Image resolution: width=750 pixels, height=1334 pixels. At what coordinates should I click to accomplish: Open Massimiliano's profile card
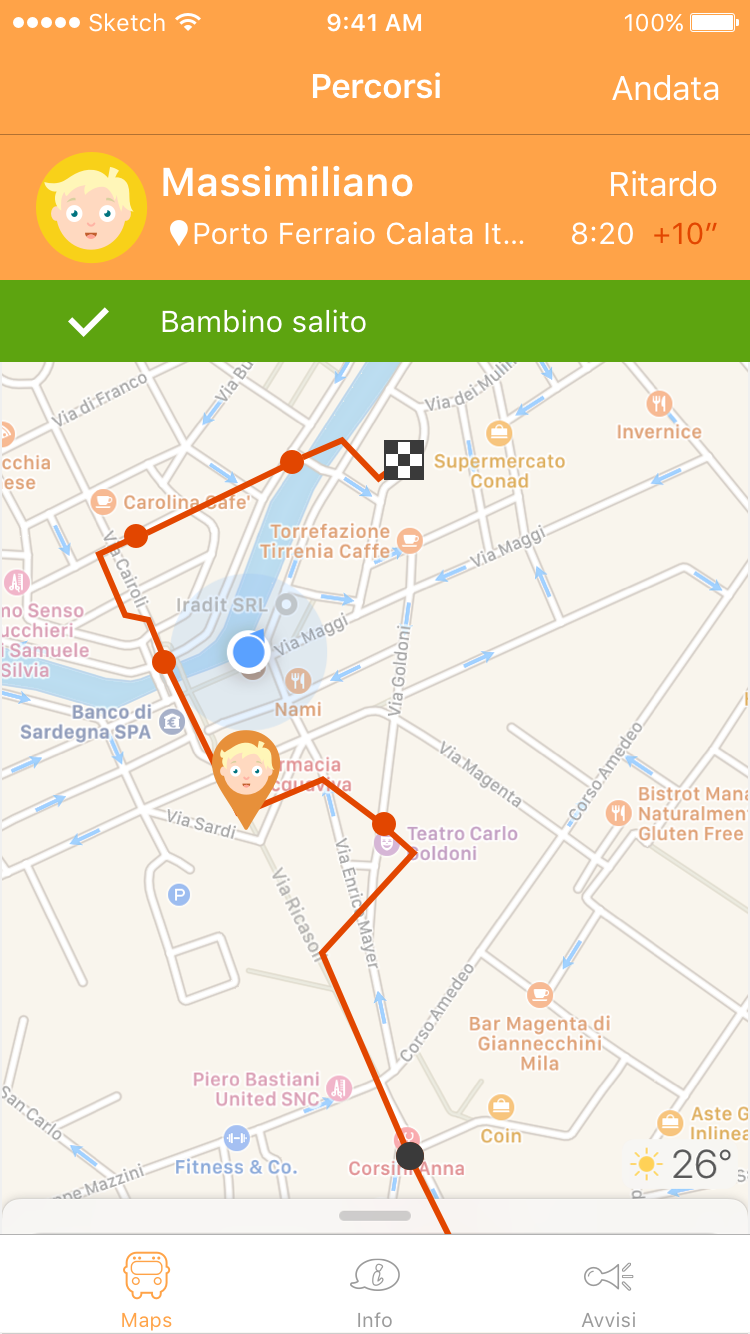point(375,208)
